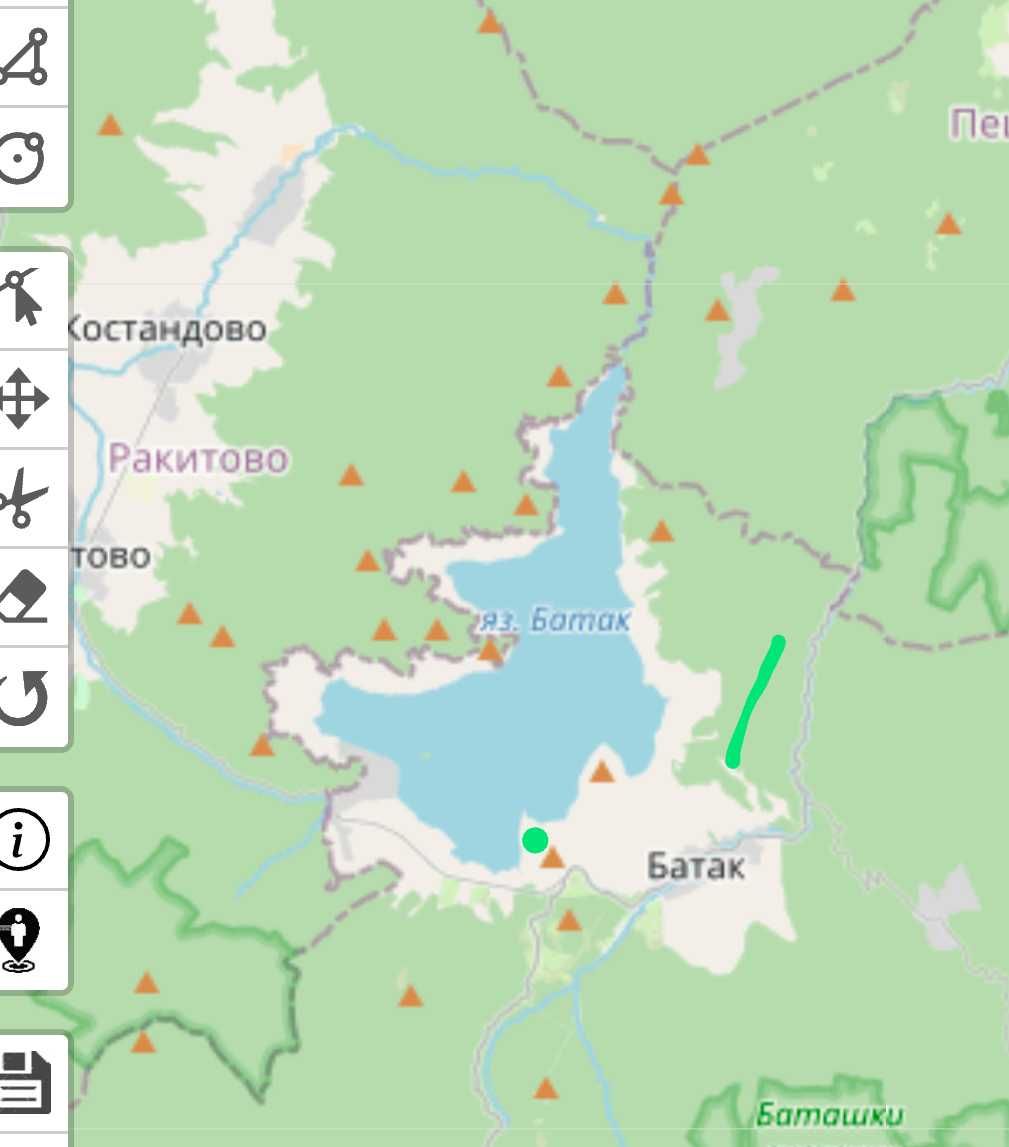
Task: Activate the edit vertices pointer tool
Action: coord(24,298)
